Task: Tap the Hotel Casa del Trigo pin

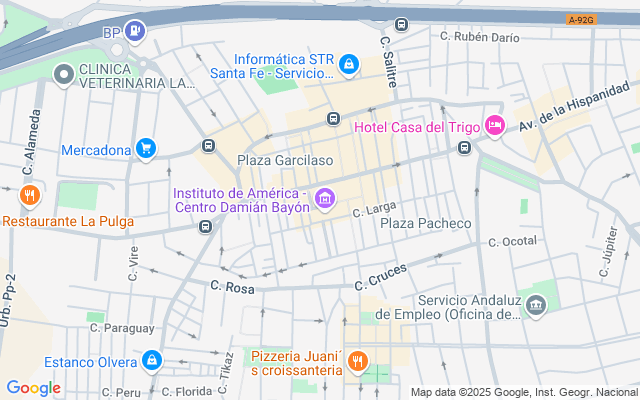Action: [x=495, y=125]
